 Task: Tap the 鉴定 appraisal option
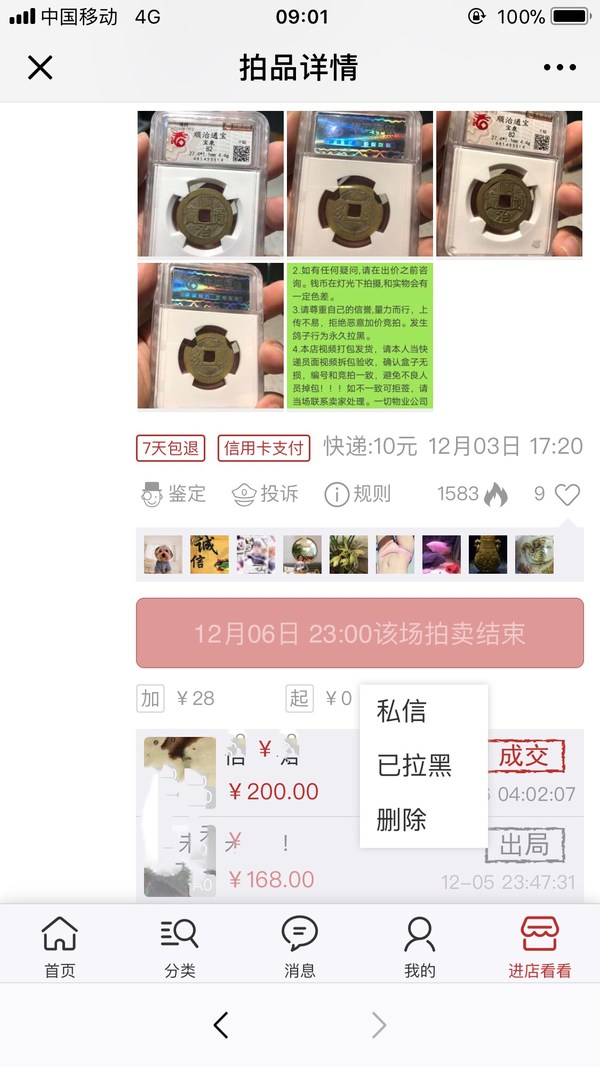pos(174,494)
